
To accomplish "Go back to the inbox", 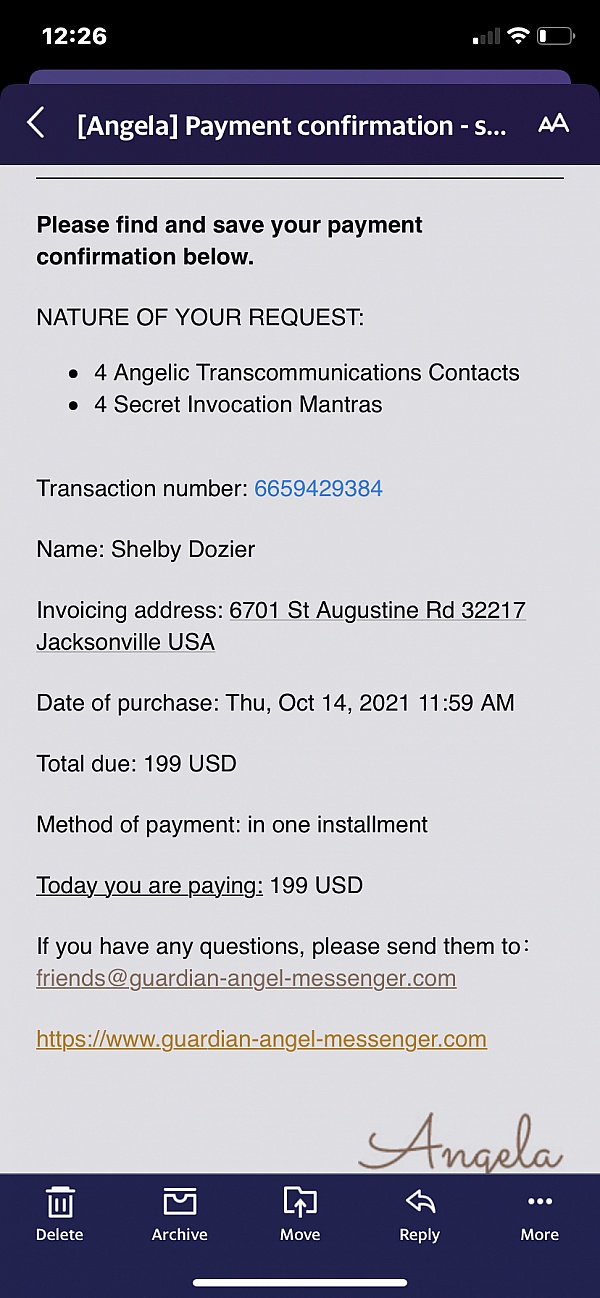I will pyautogui.click(x=36, y=124).
